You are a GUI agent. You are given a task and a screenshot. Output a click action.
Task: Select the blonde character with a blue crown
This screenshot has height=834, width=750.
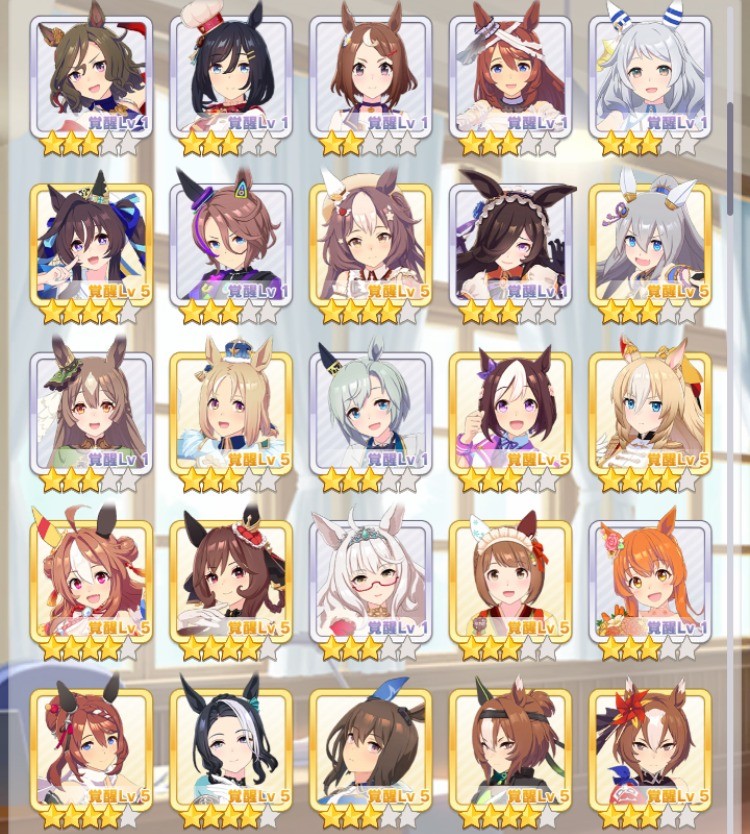click(231, 410)
